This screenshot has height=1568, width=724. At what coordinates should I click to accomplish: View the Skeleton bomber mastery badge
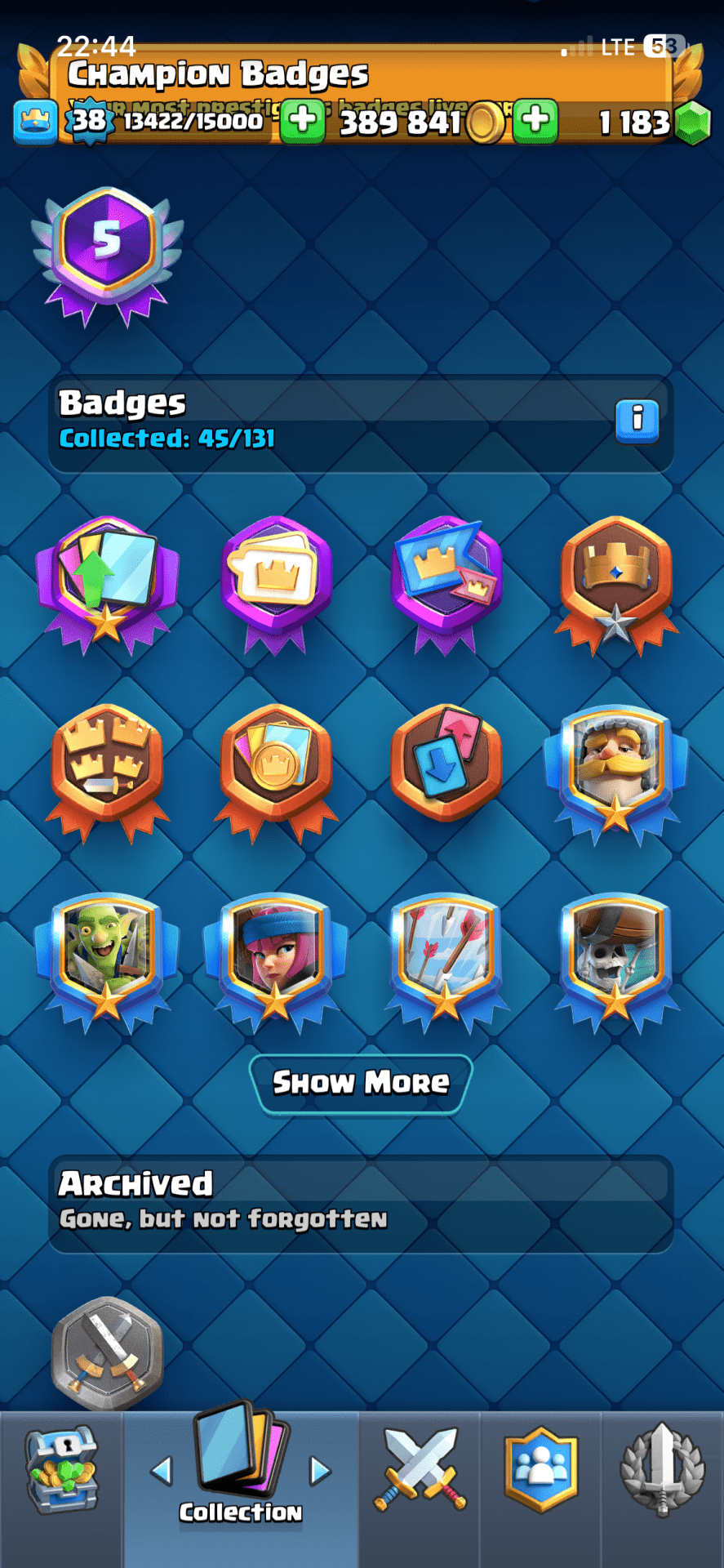coord(615,957)
